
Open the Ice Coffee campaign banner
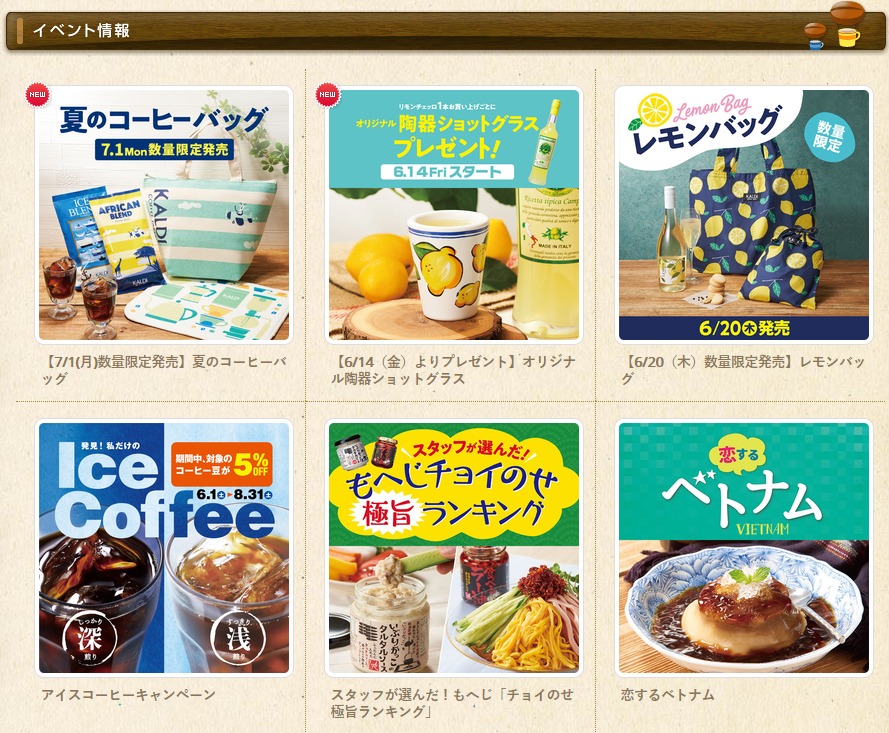pyautogui.click(x=164, y=547)
